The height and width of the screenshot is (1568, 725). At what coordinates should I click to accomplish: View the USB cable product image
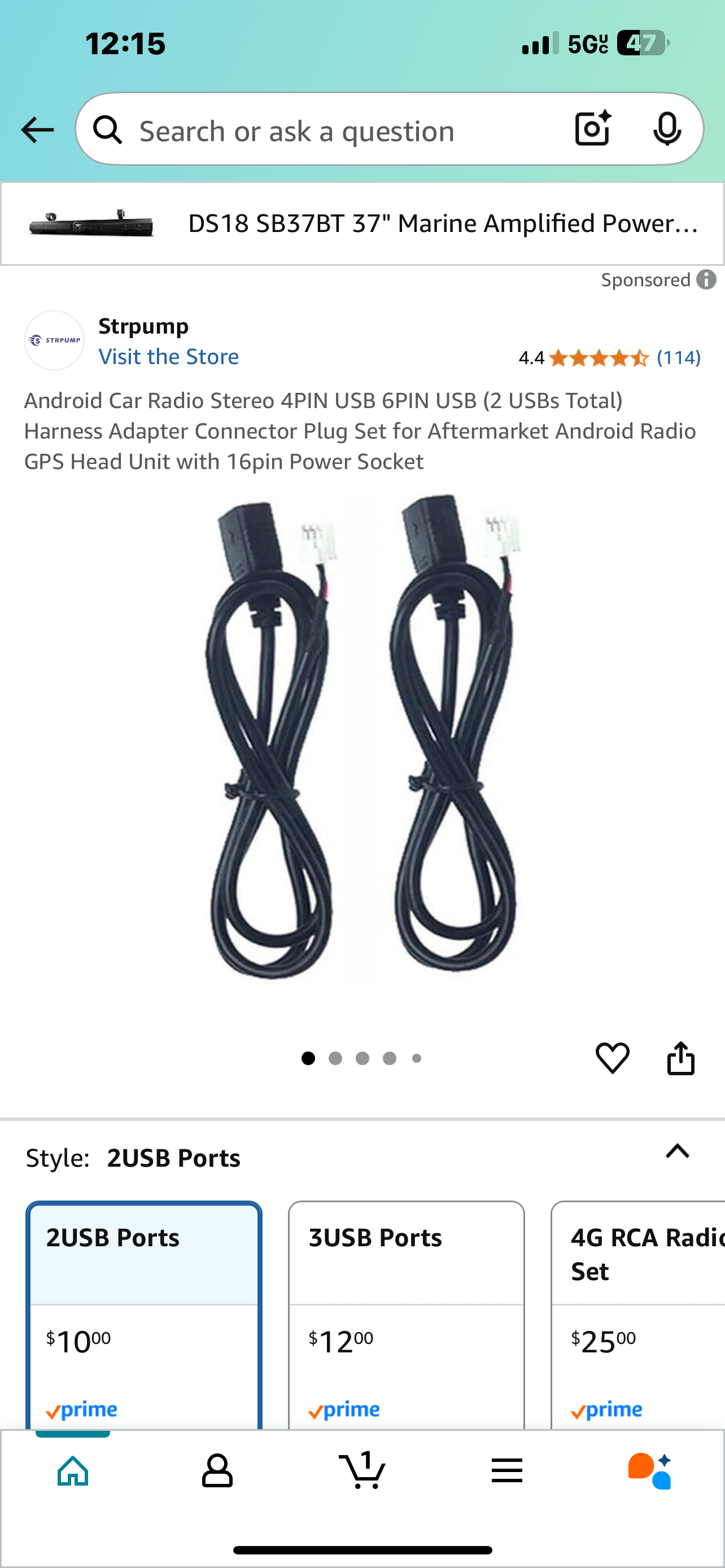tap(362, 737)
